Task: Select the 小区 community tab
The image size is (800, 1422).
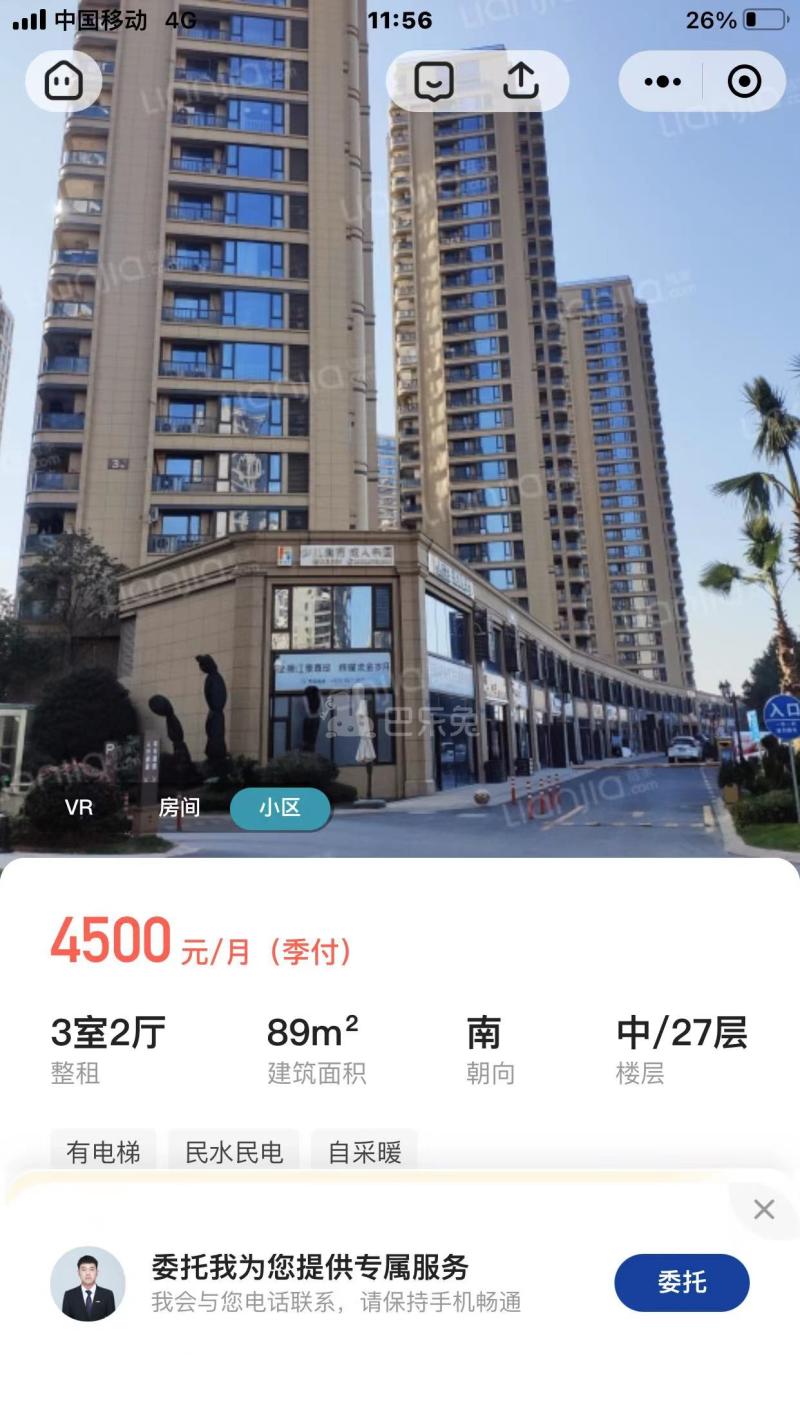Action: pyautogui.click(x=280, y=807)
